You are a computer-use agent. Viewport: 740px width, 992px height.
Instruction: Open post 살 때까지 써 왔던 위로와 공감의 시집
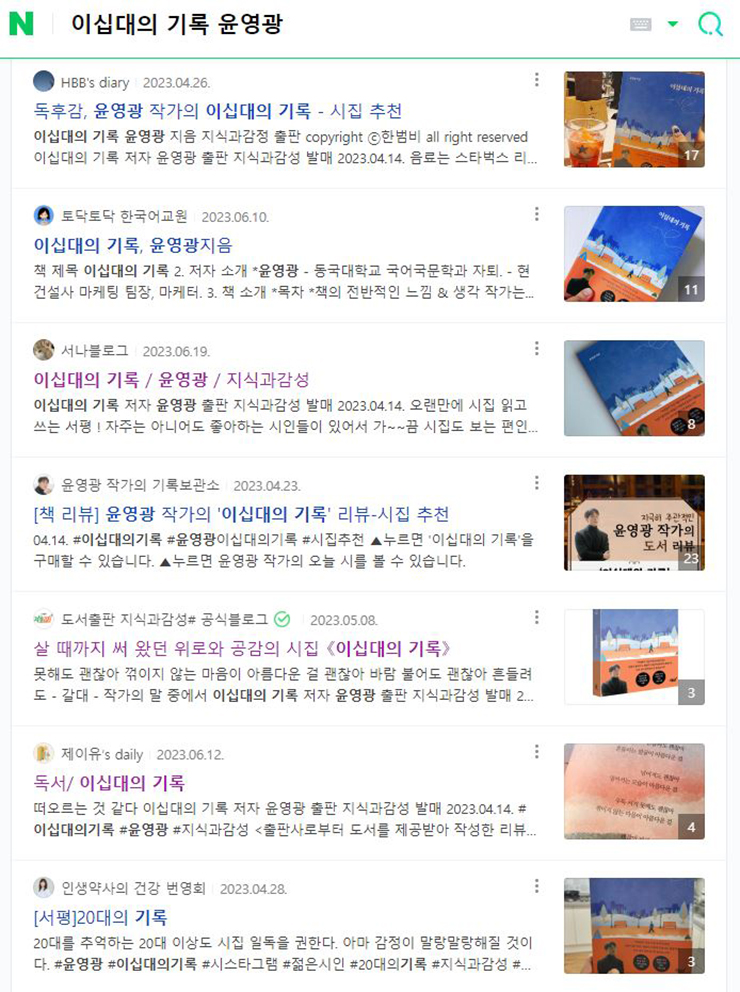pyautogui.click(x=238, y=648)
